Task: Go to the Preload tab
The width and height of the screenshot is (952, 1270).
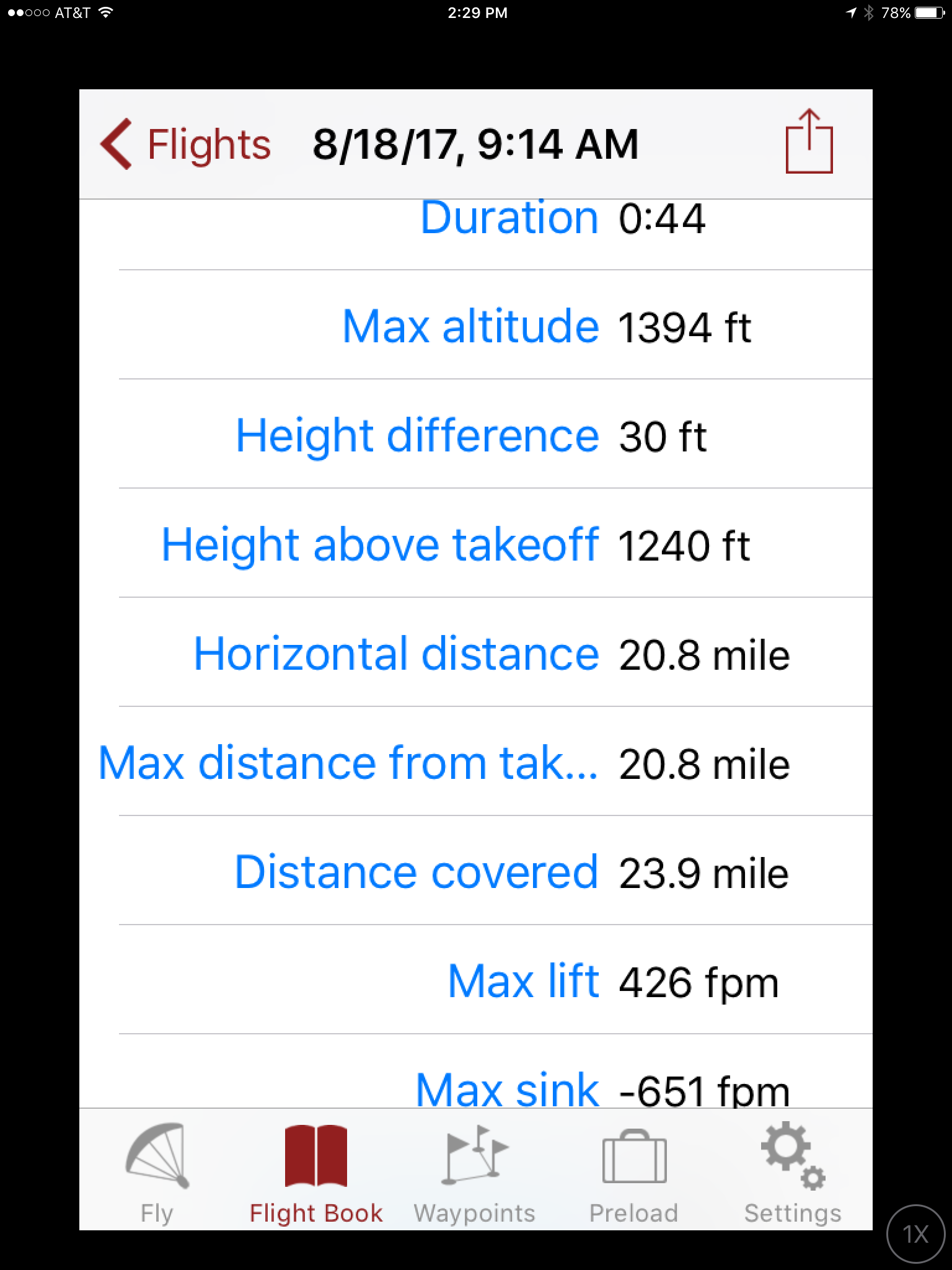Action: [634, 1172]
